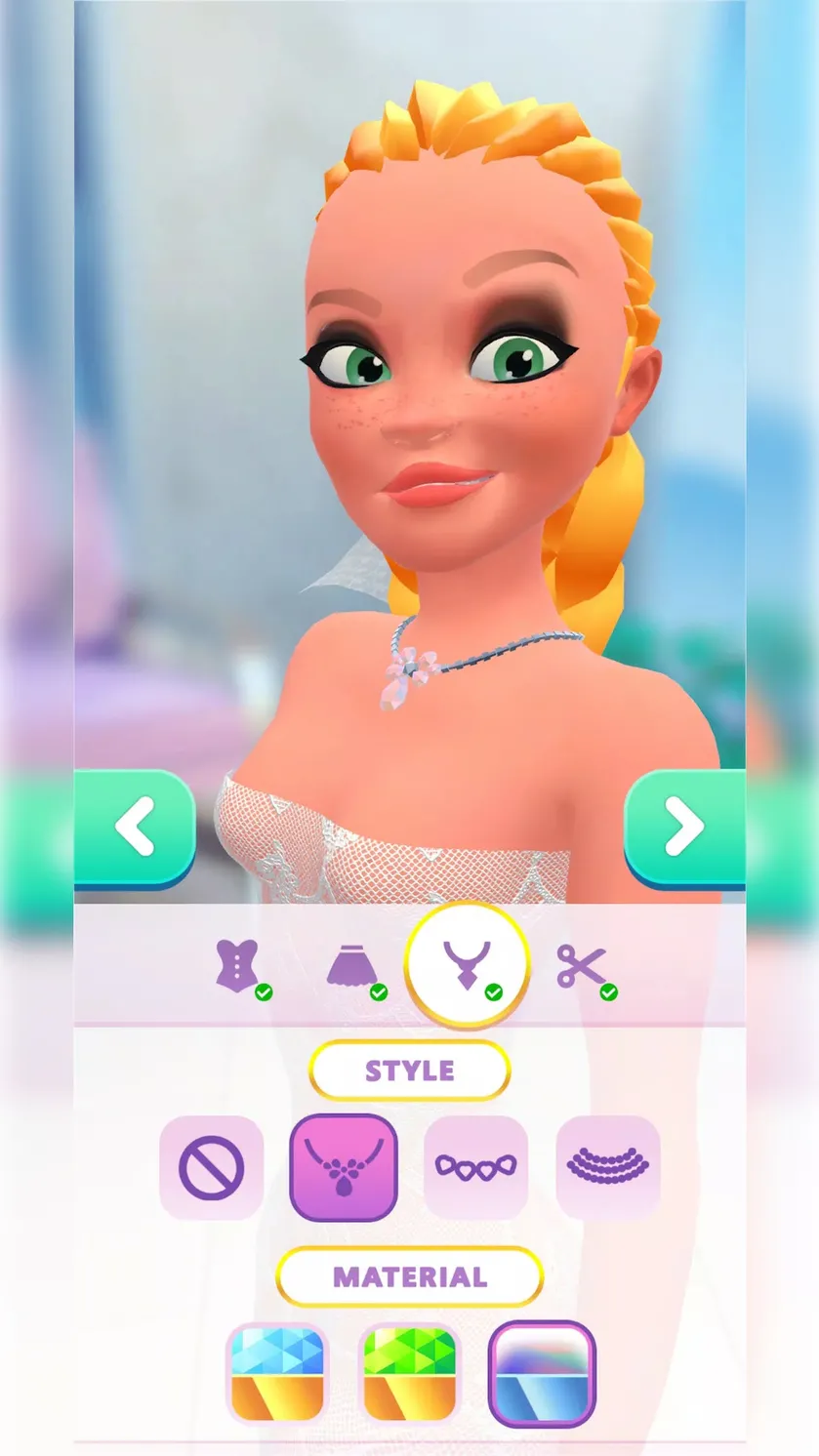Switch to the corset top category
The width and height of the screenshot is (819, 1456).
(x=237, y=967)
